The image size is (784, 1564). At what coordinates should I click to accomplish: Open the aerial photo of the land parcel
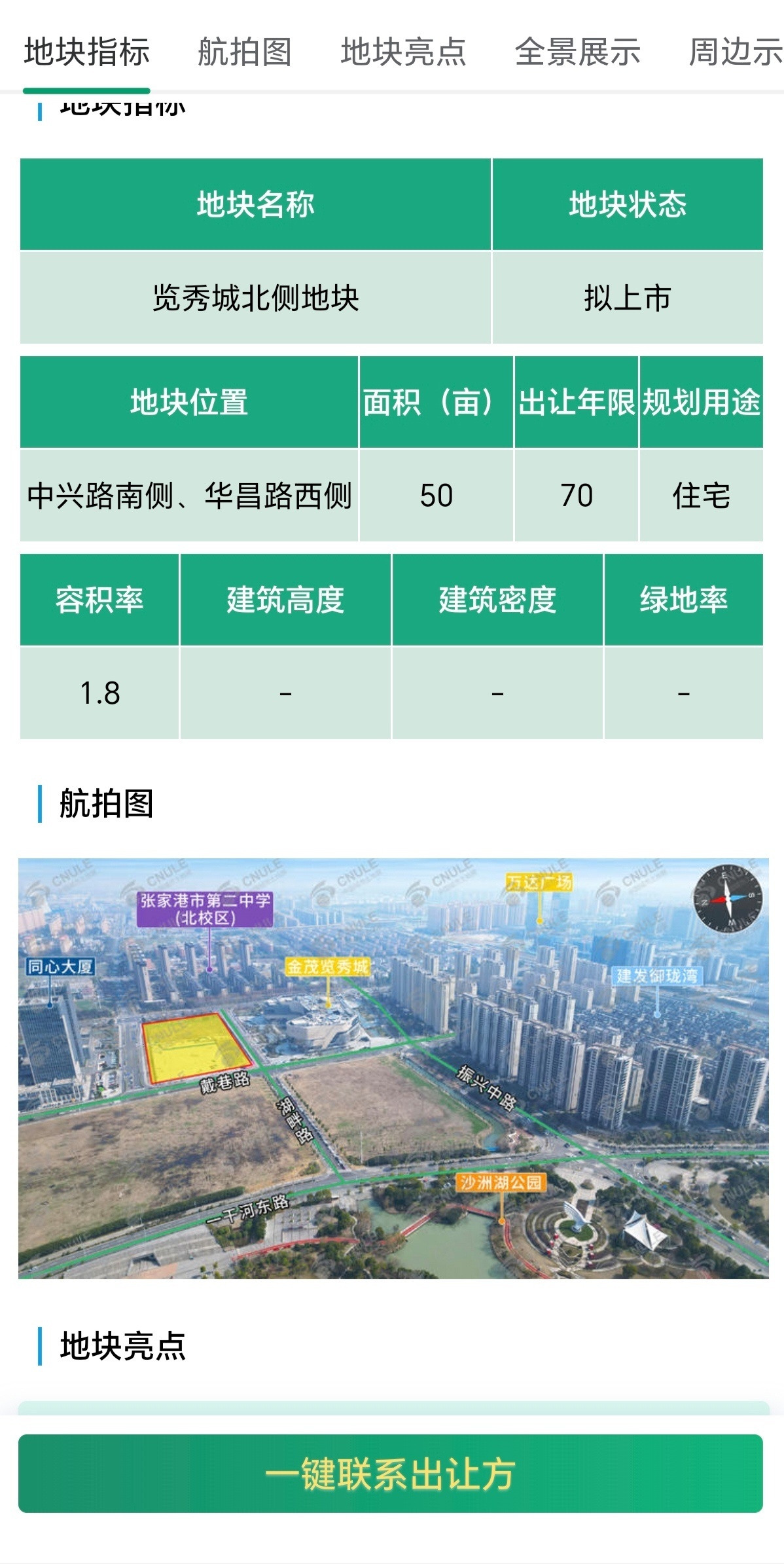point(393,1068)
